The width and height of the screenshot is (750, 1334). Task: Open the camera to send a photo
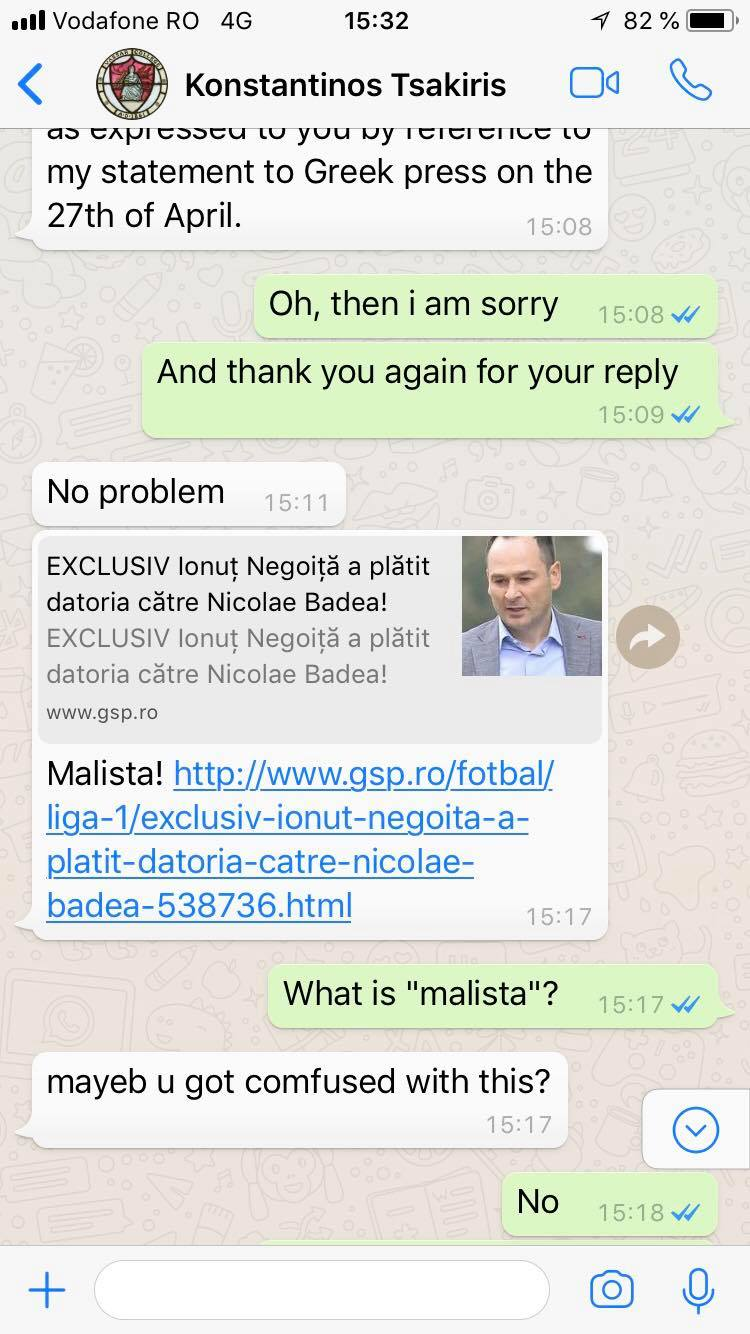click(x=611, y=1290)
